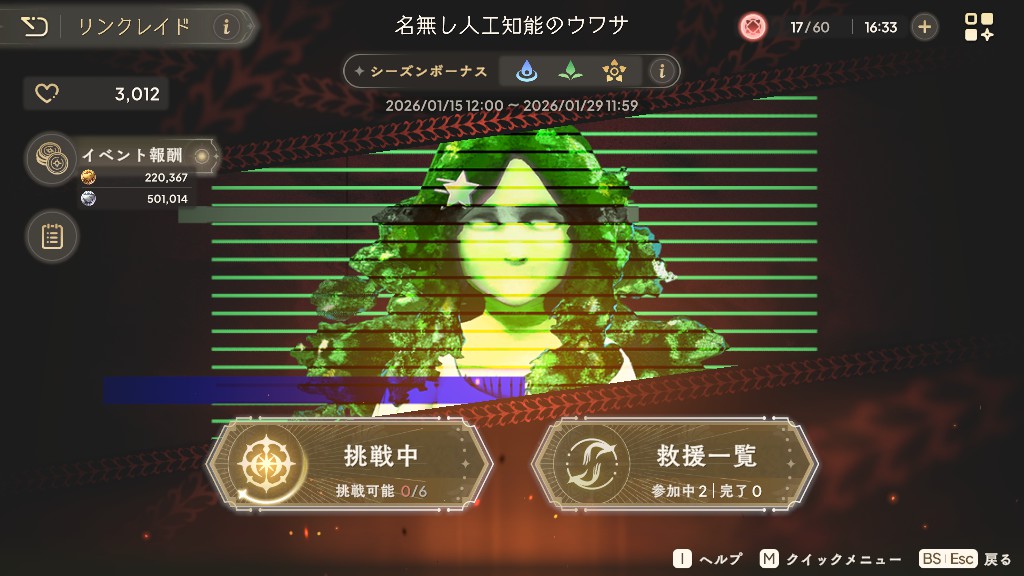Open the 救援一覧 rescue list
Screen dimensions: 1024x576
tap(675, 463)
